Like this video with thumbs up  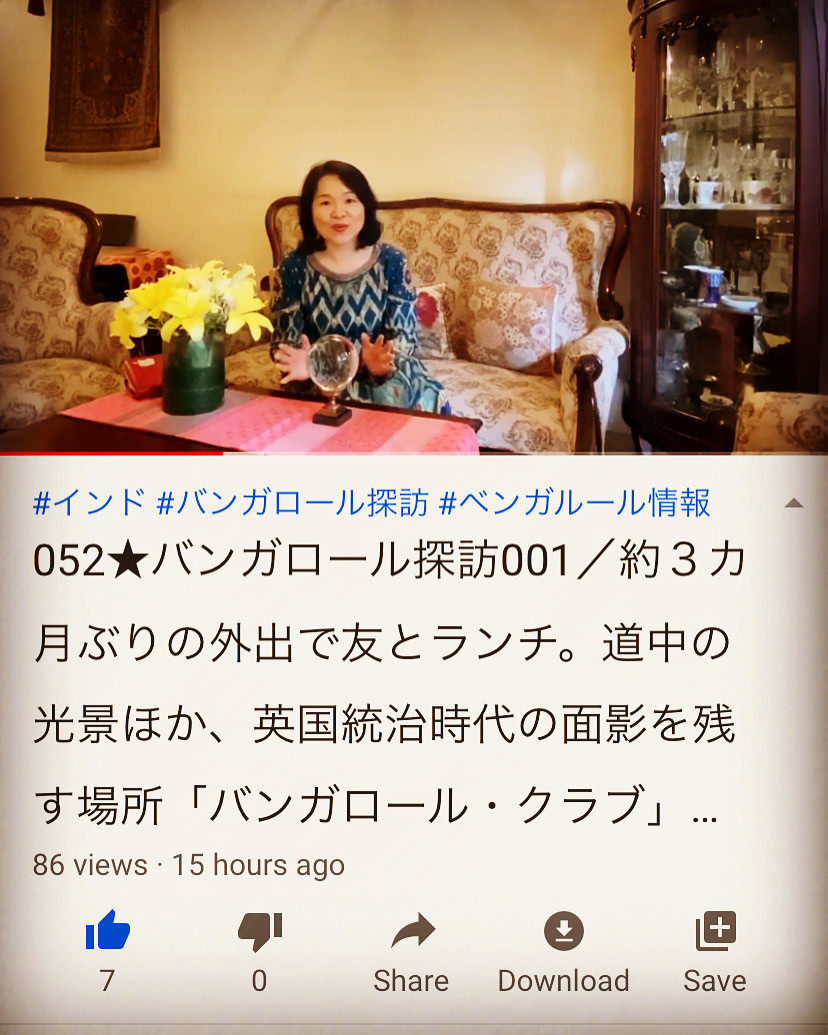click(x=107, y=933)
